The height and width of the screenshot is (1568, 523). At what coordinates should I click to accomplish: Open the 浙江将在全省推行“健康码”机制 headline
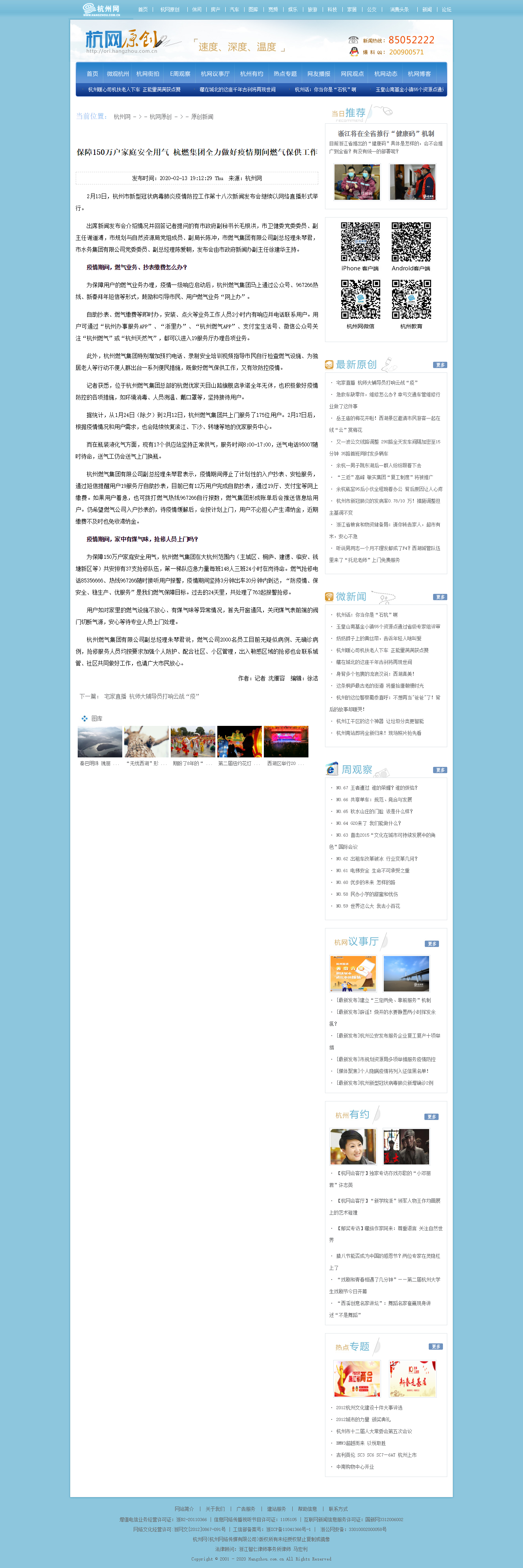click(386, 133)
